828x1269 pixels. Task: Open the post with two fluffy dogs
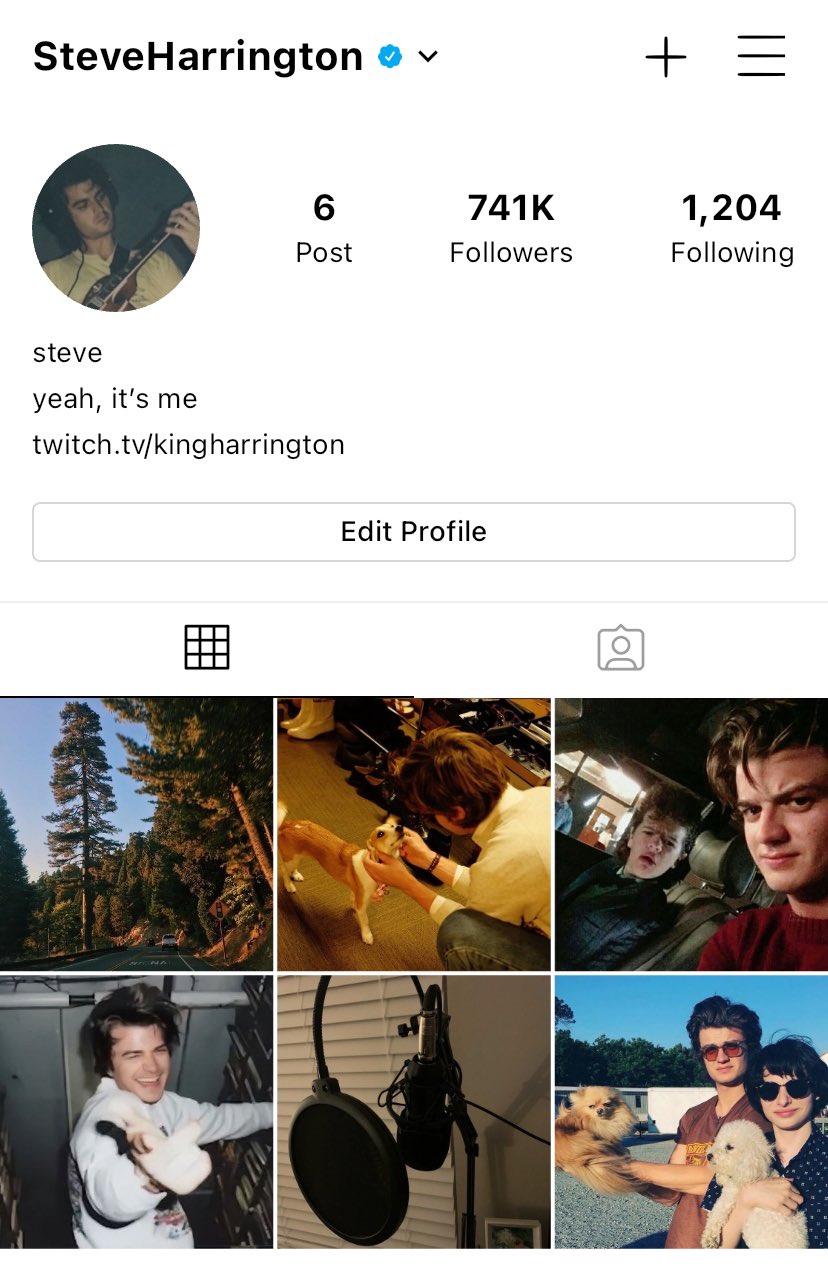click(691, 1111)
